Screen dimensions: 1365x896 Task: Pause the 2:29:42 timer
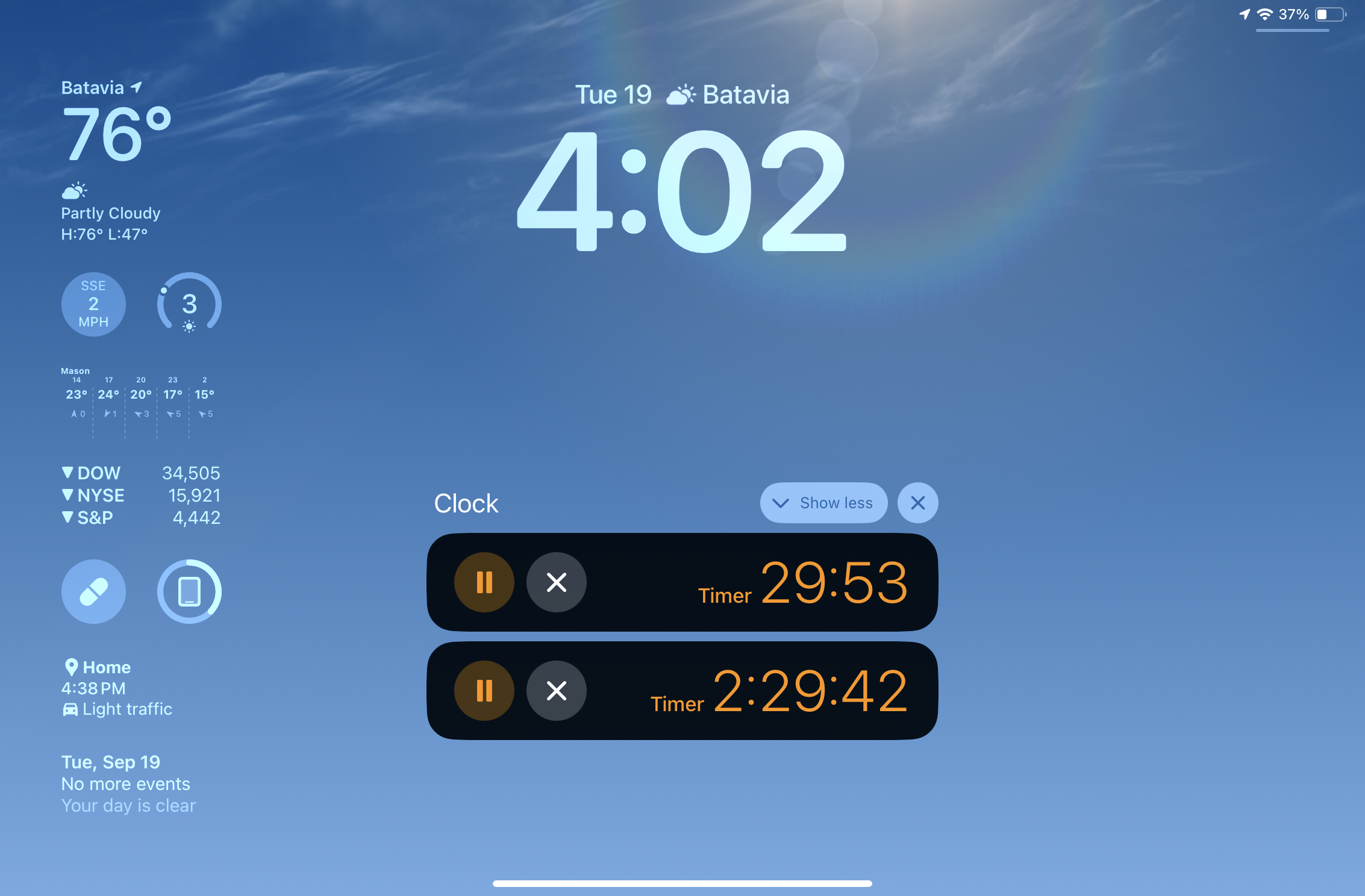point(484,691)
